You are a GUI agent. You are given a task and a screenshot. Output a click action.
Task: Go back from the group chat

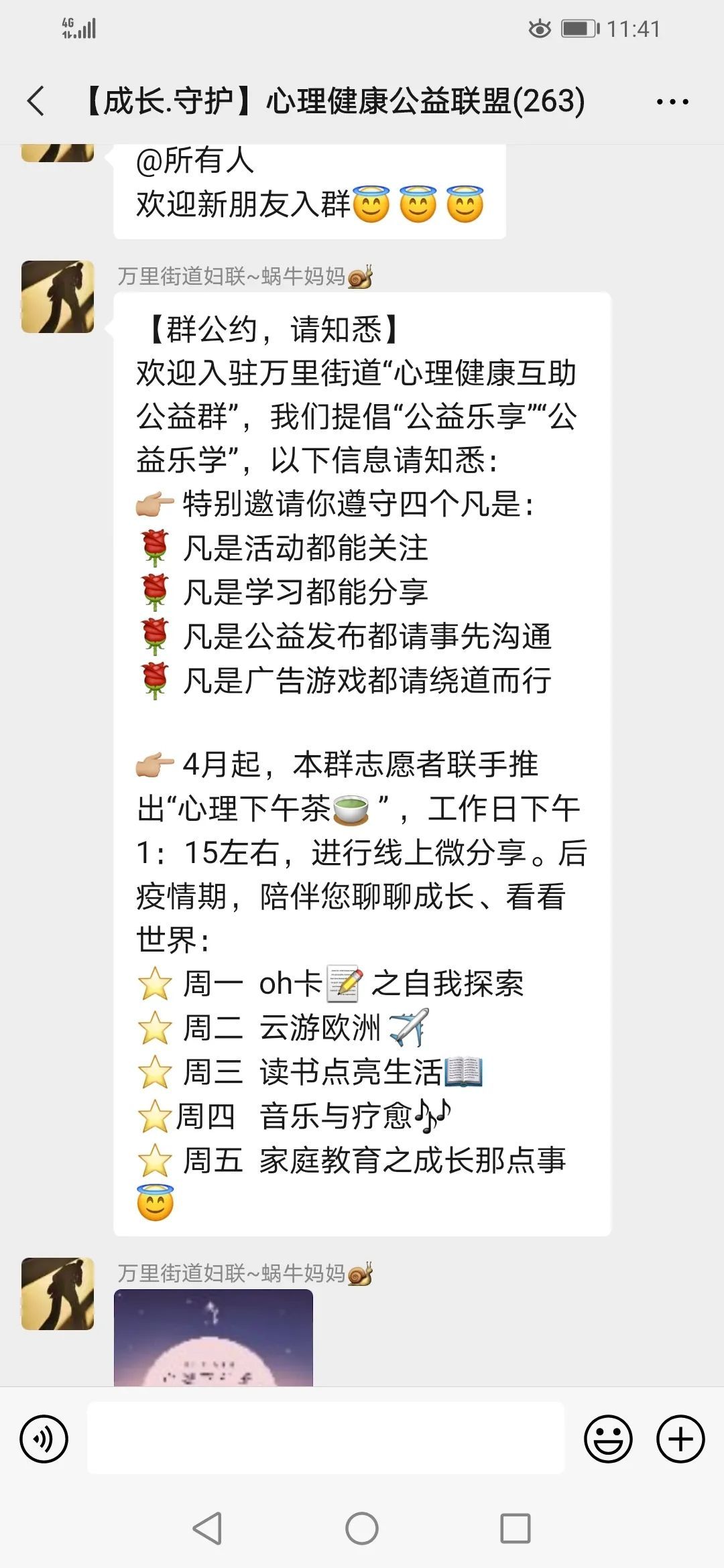tap(36, 101)
